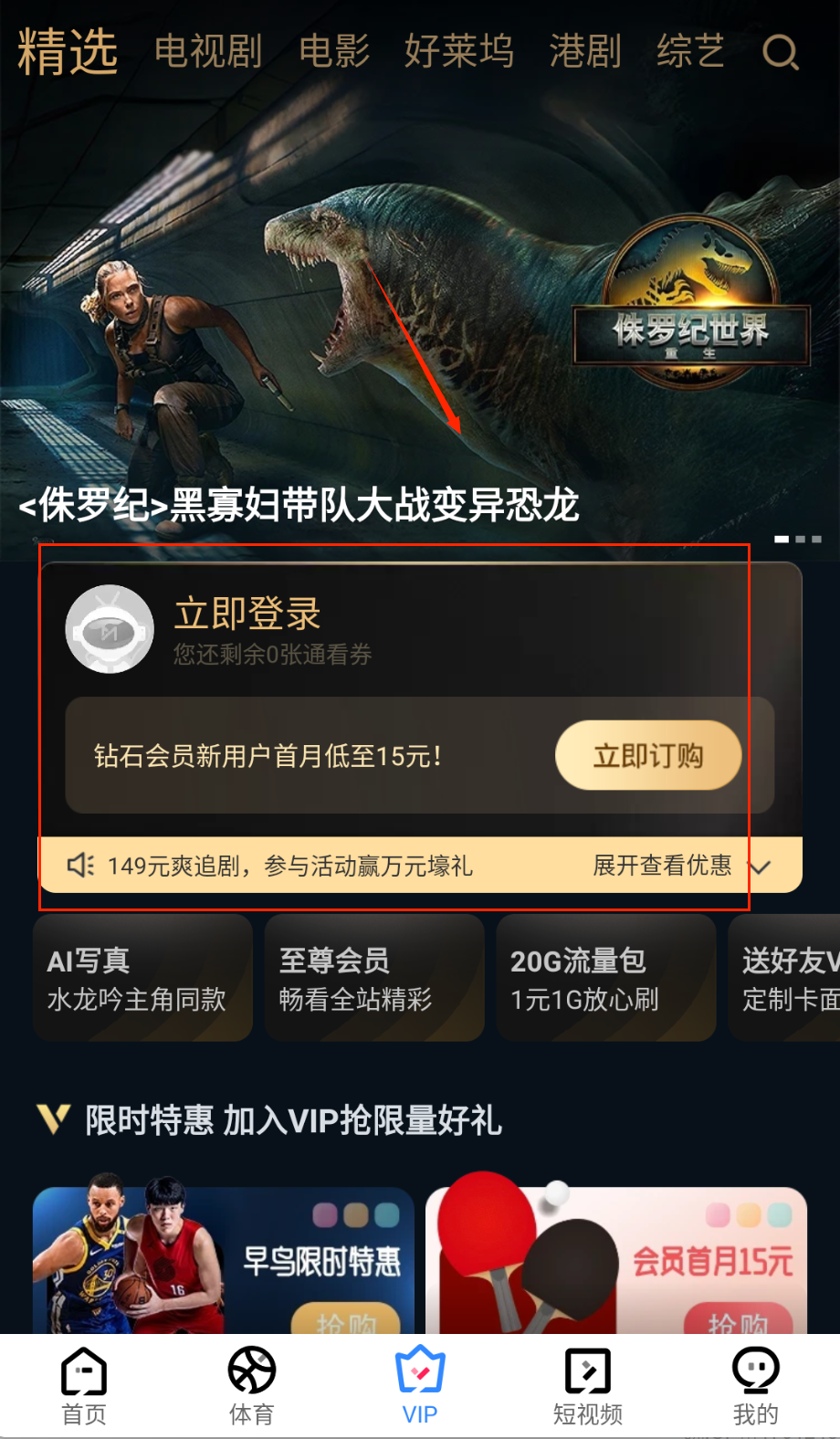
Task: Open the 至尊会员 card
Action: tap(374, 978)
